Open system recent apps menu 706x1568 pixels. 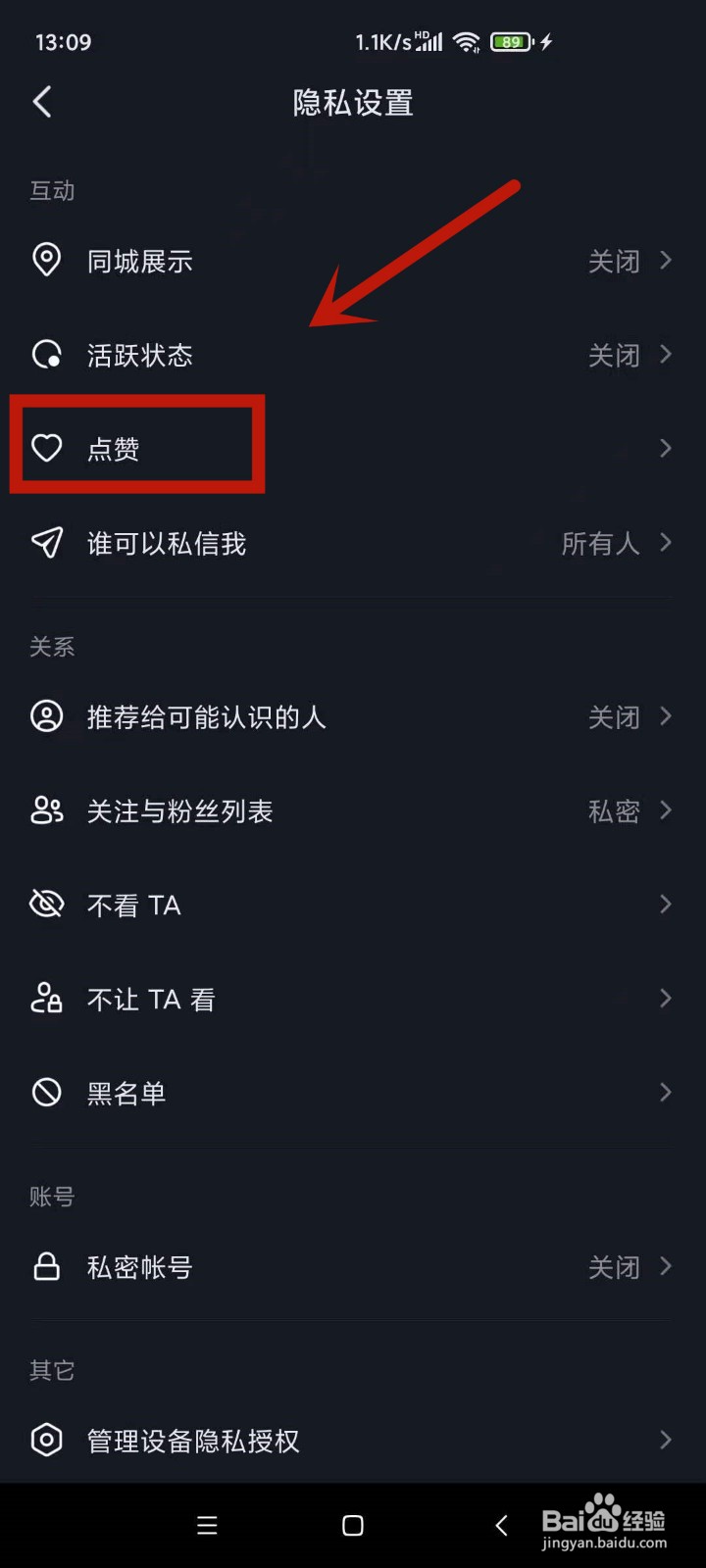click(207, 1525)
